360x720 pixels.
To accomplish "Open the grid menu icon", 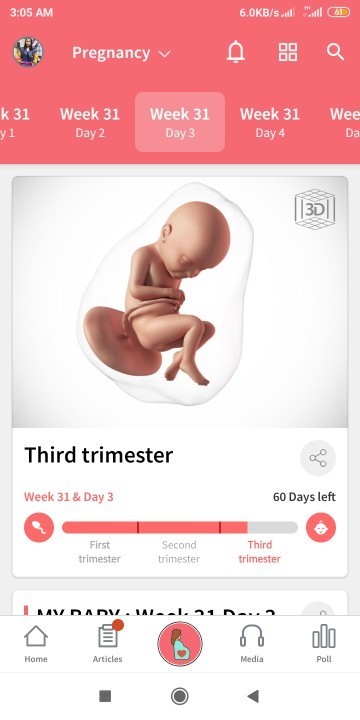I will 288,52.
